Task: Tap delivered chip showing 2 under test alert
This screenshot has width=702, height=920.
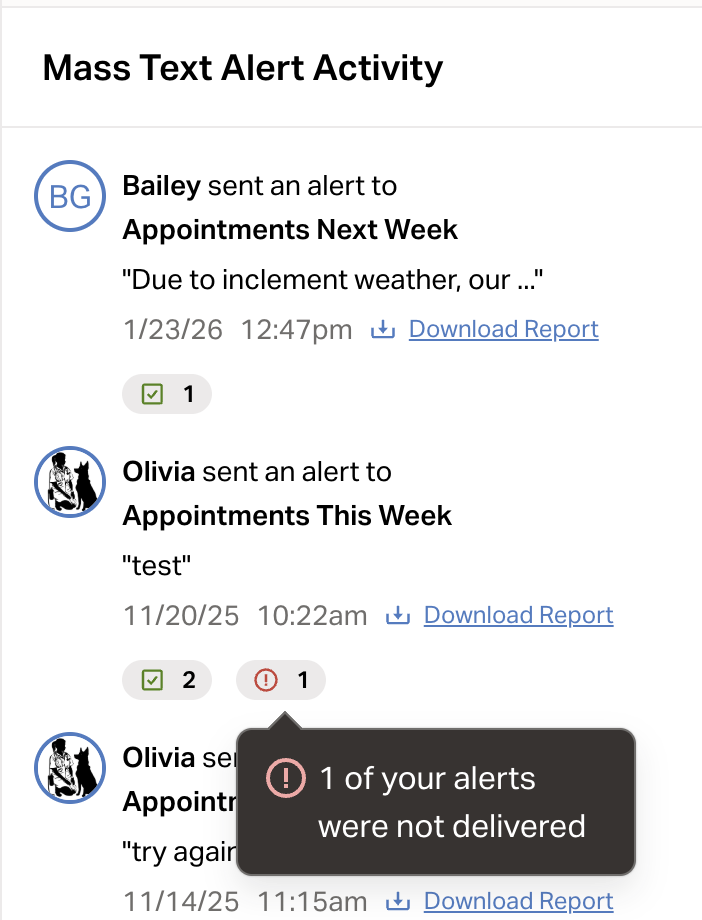Action: coord(167,681)
